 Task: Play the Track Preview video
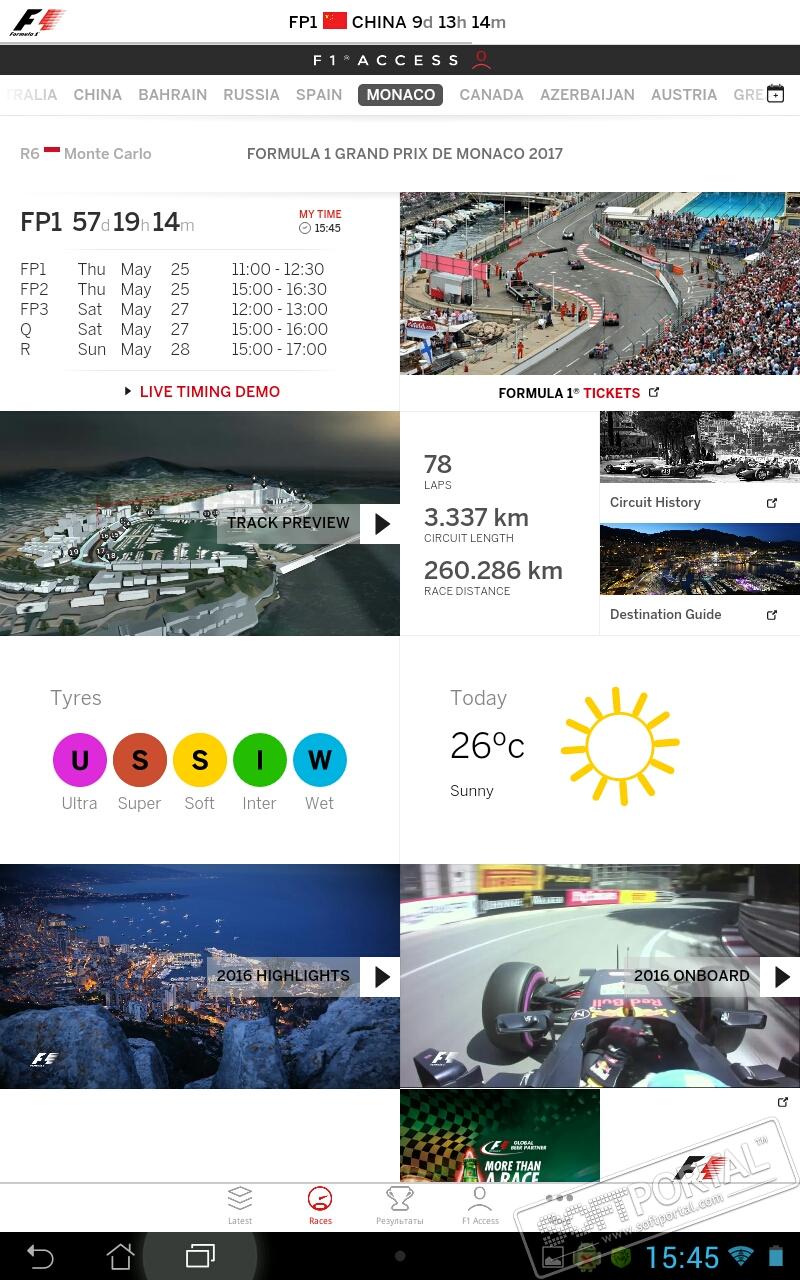pyautogui.click(x=381, y=523)
